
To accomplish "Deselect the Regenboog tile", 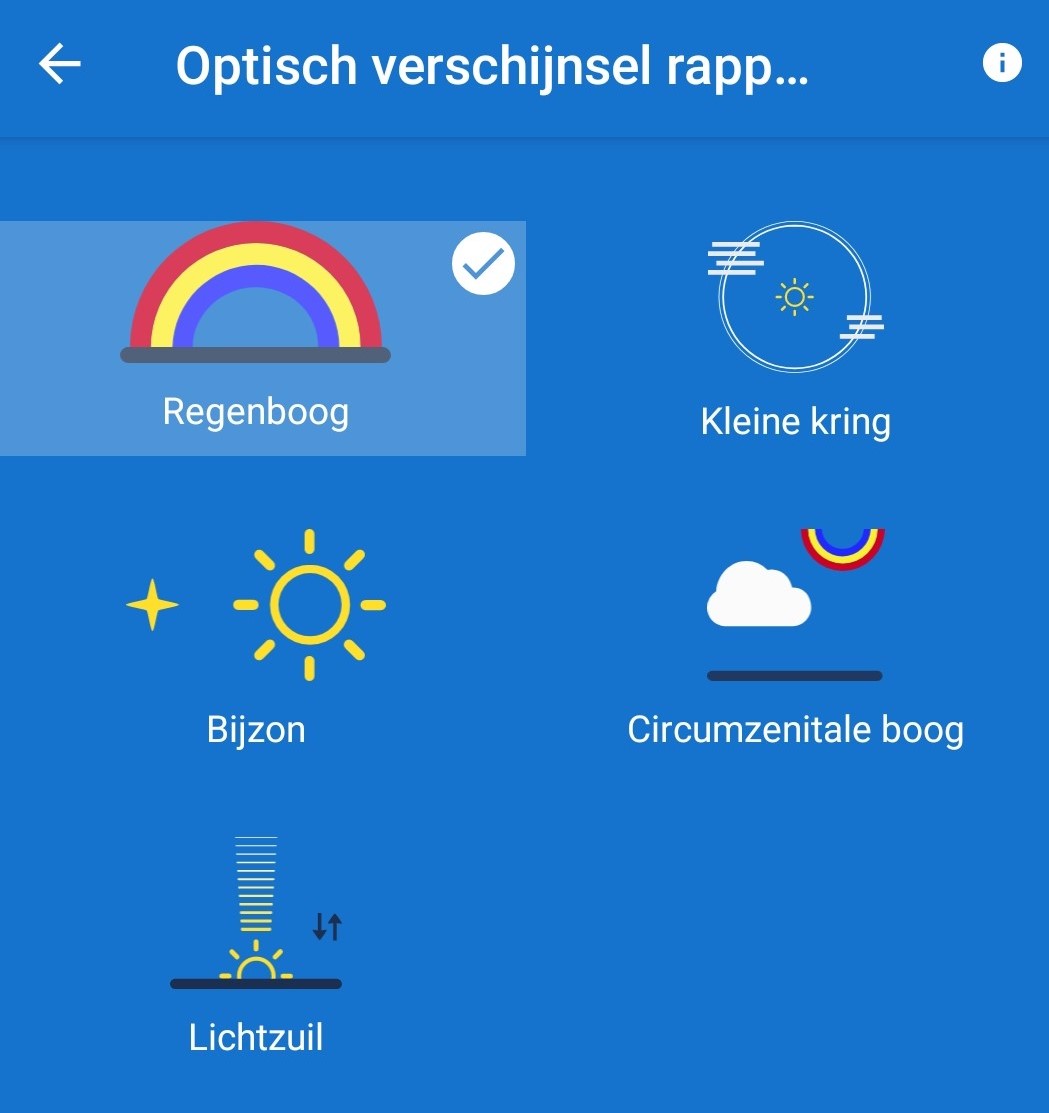I will [x=262, y=338].
